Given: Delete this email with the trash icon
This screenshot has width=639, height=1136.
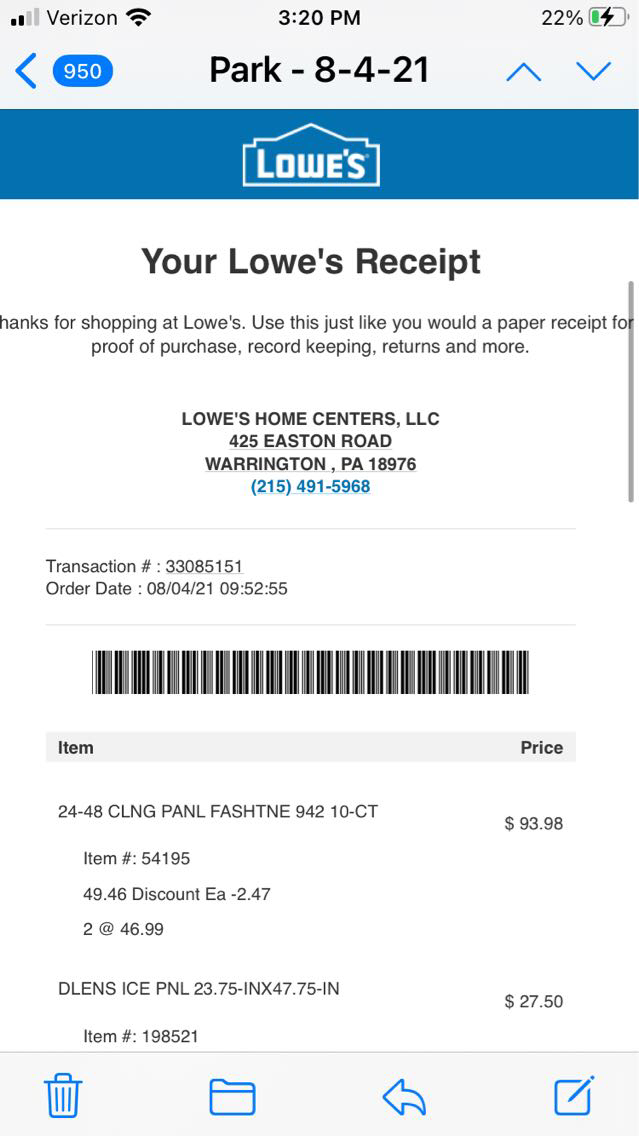Looking at the screenshot, I should click(63, 1096).
